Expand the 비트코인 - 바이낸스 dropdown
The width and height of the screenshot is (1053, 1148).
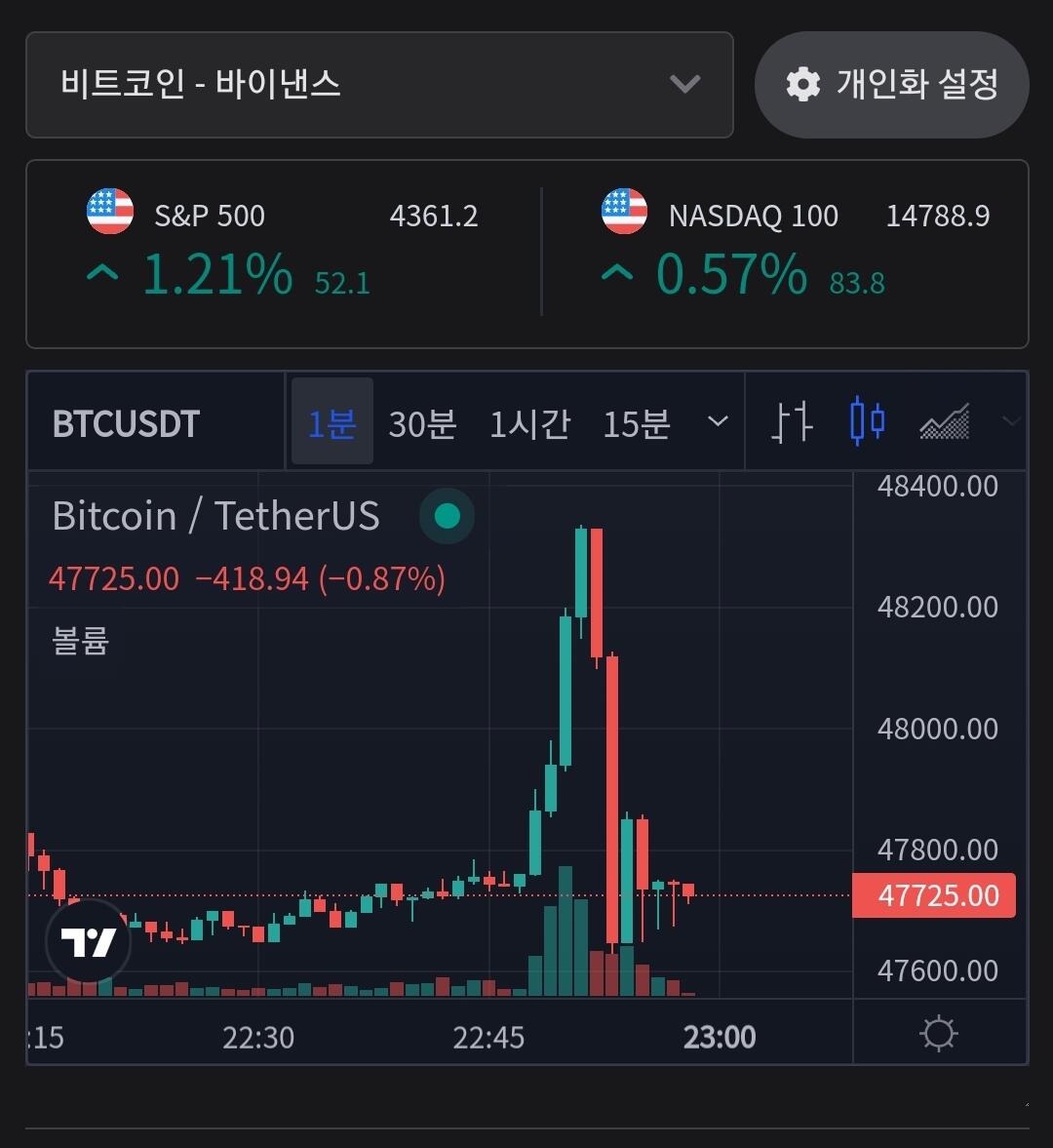(379, 84)
